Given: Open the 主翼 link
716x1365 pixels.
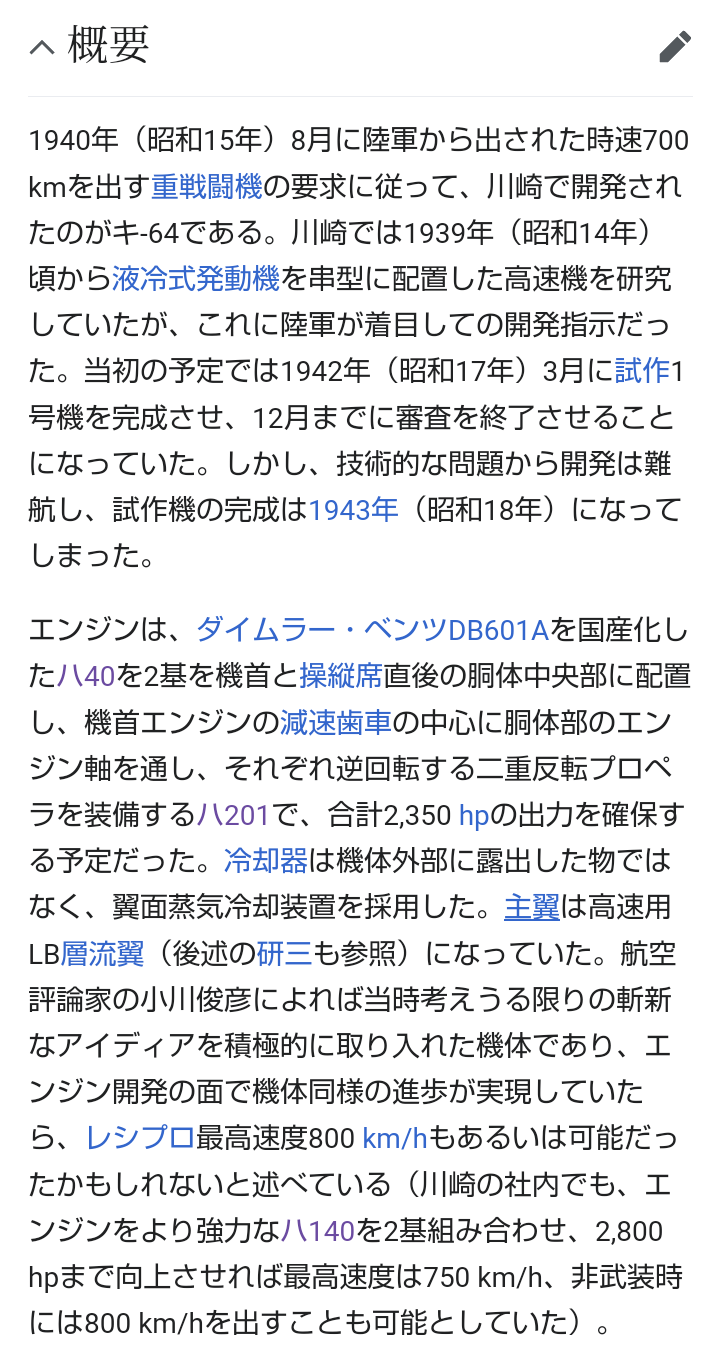Looking at the screenshot, I should tap(531, 907).
